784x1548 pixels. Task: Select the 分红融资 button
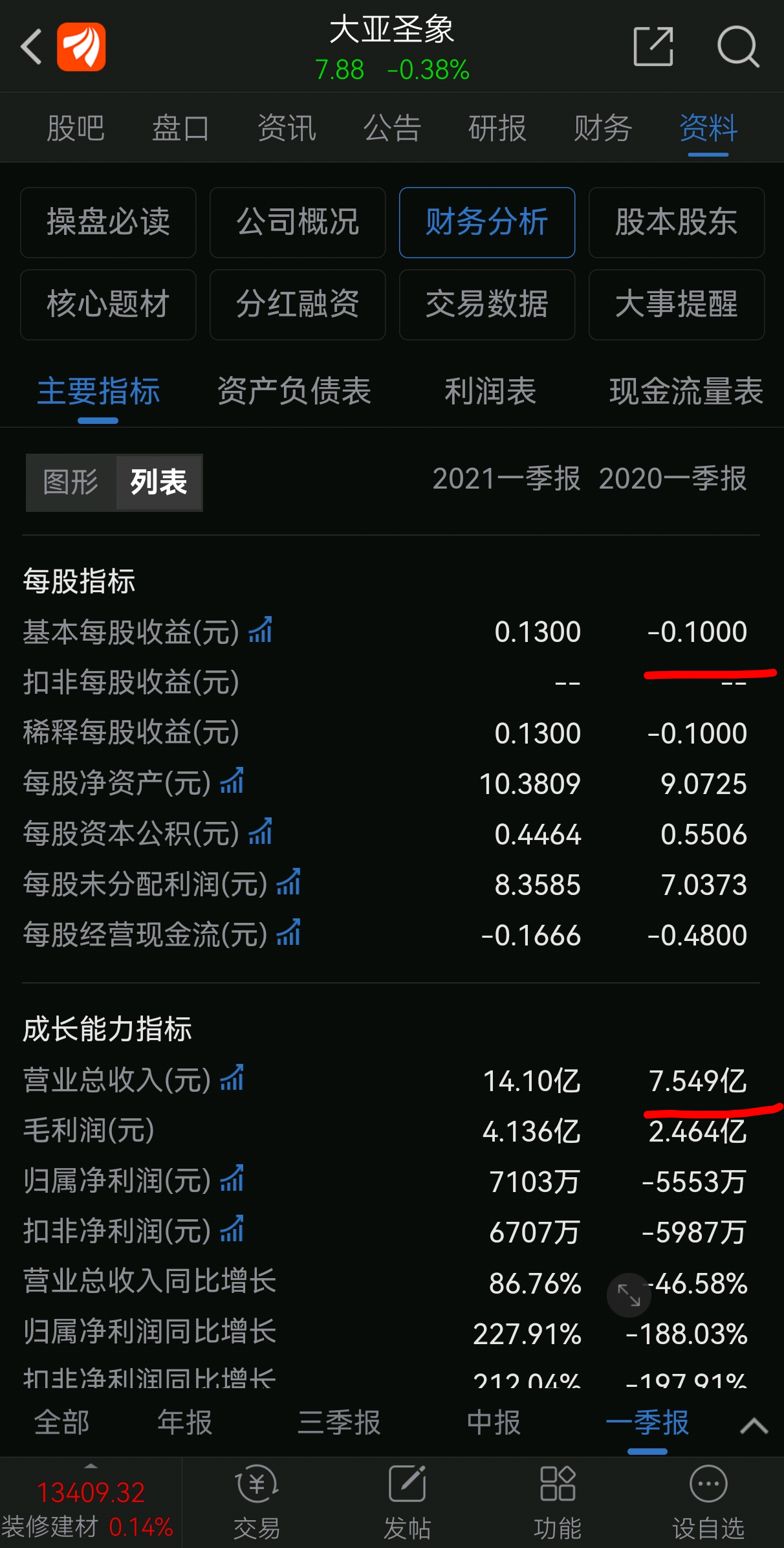[x=298, y=305]
